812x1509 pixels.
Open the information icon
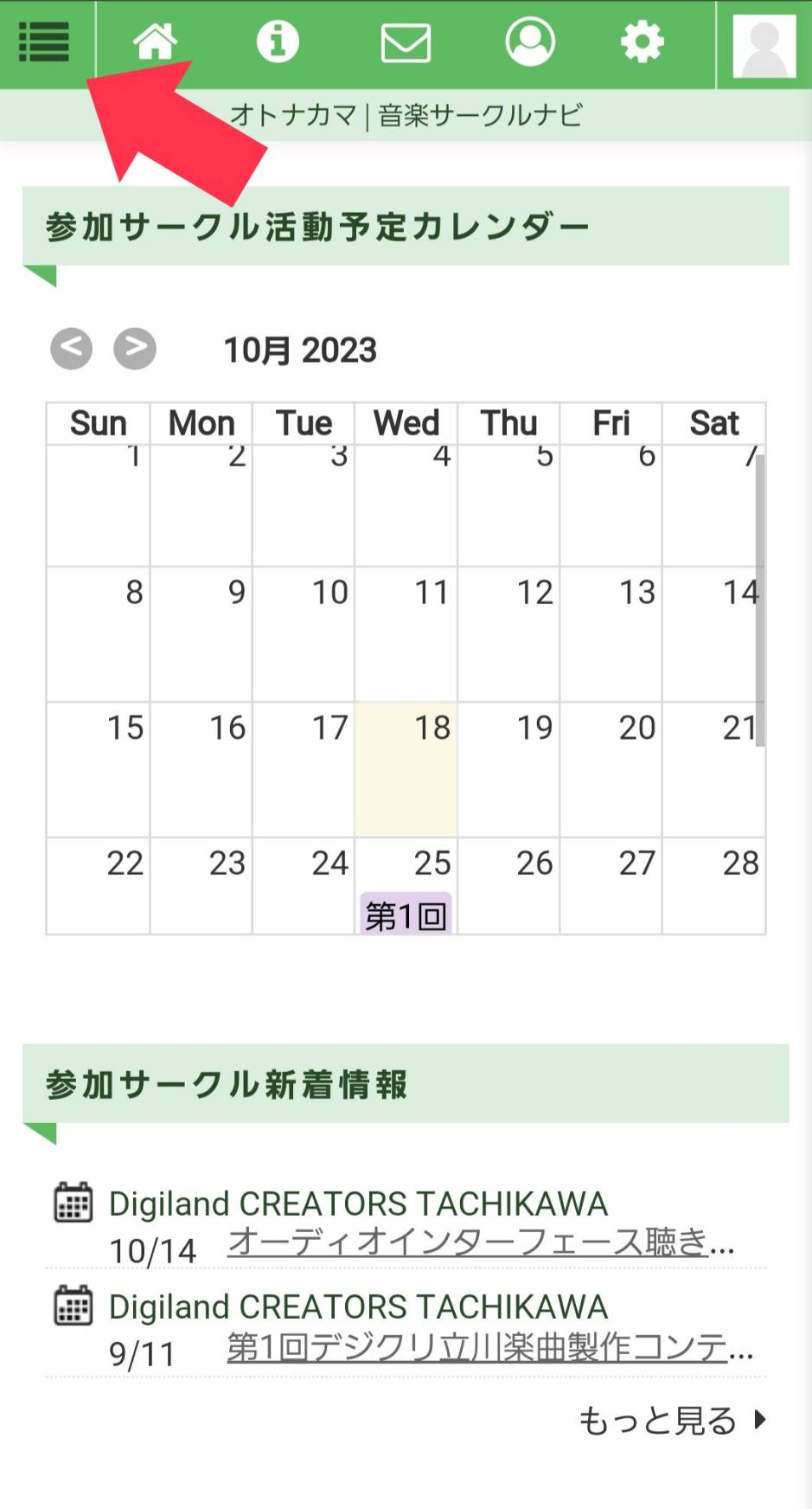point(278,42)
